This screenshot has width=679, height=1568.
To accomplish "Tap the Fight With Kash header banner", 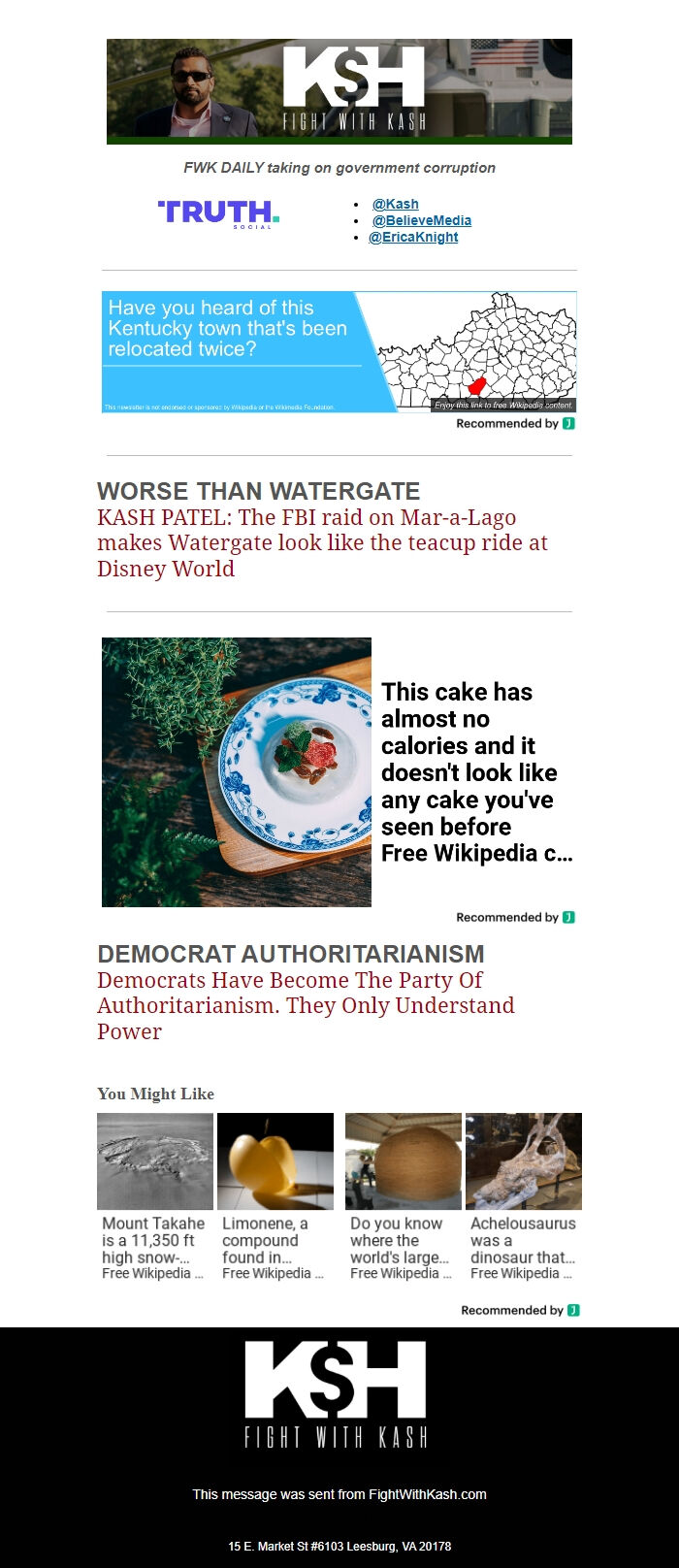I will (339, 91).
